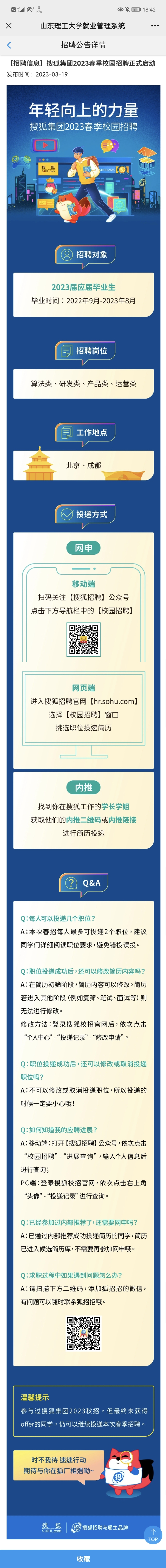Open the overflow menu with three dots
Viewport: 166px width, 1568px height.
[x=155, y=25]
